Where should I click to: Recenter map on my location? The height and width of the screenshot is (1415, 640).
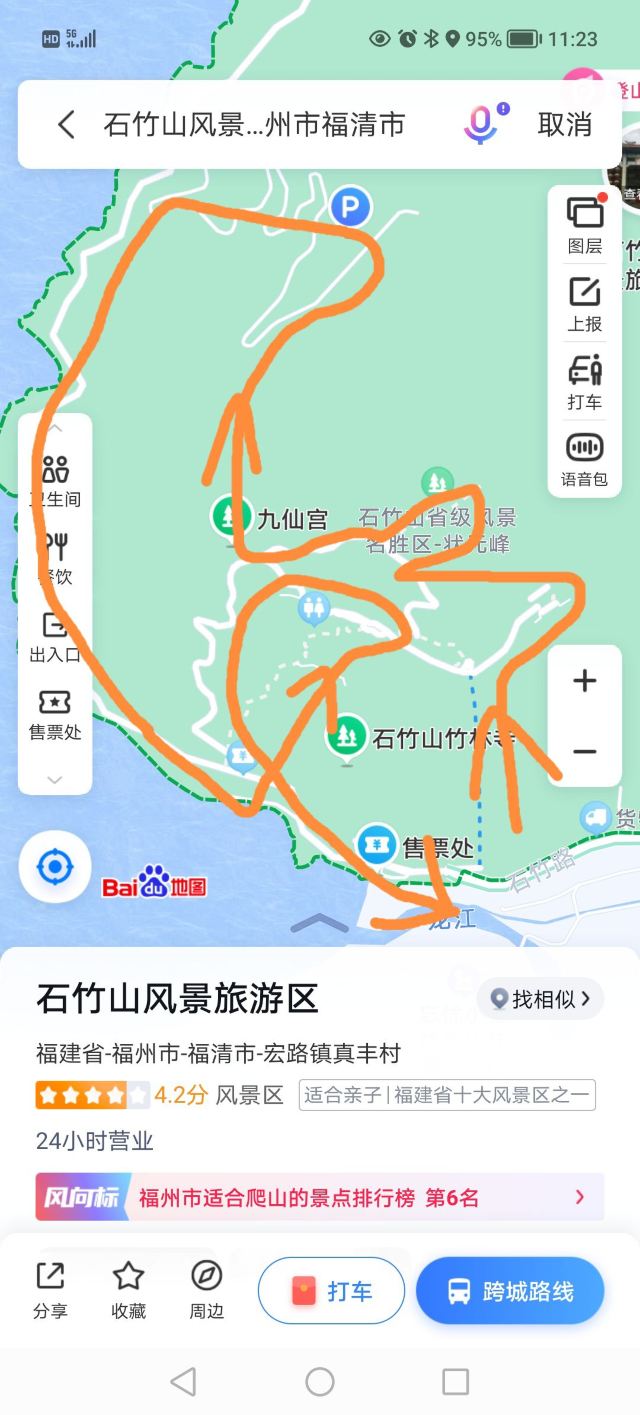point(55,867)
